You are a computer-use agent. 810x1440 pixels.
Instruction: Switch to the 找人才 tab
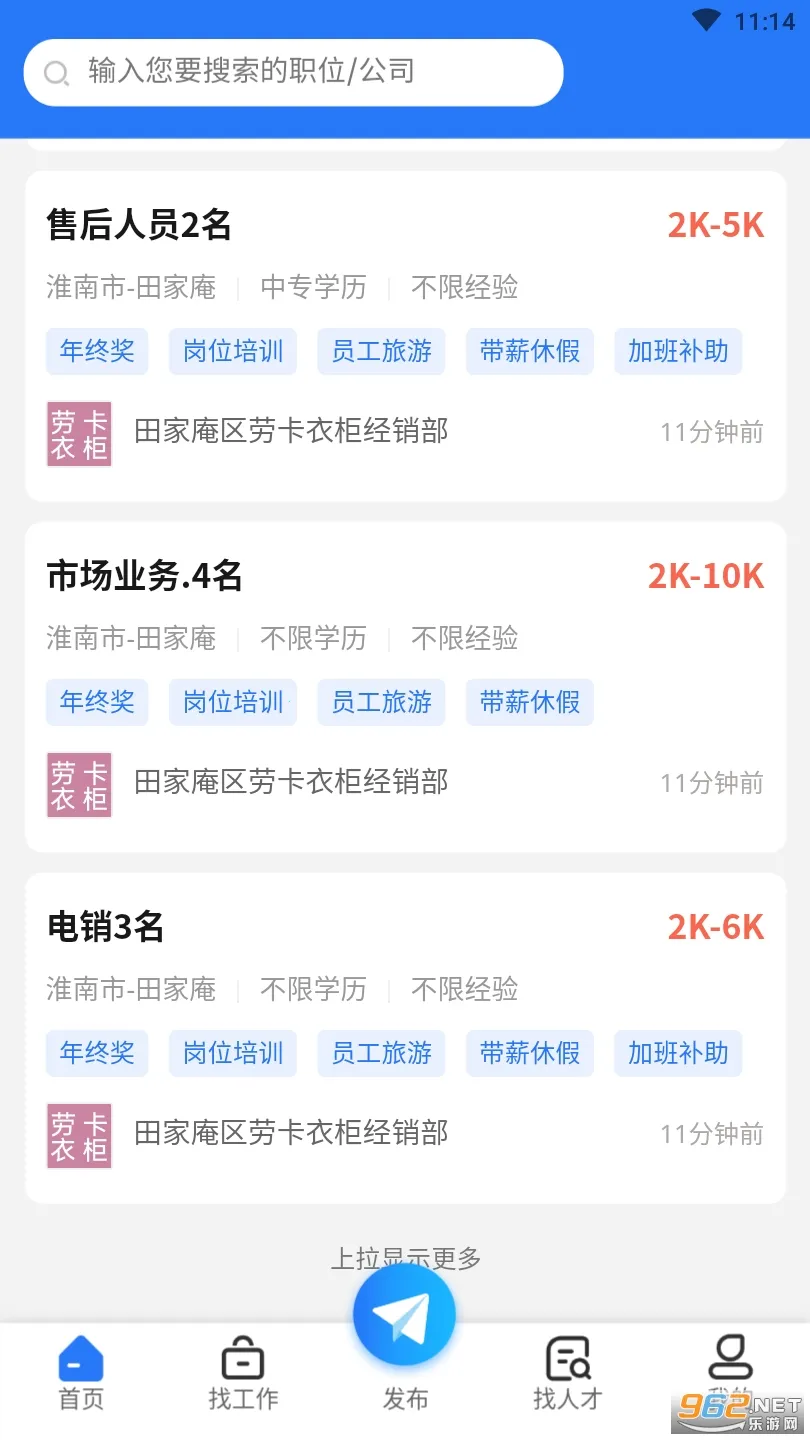(567, 1373)
